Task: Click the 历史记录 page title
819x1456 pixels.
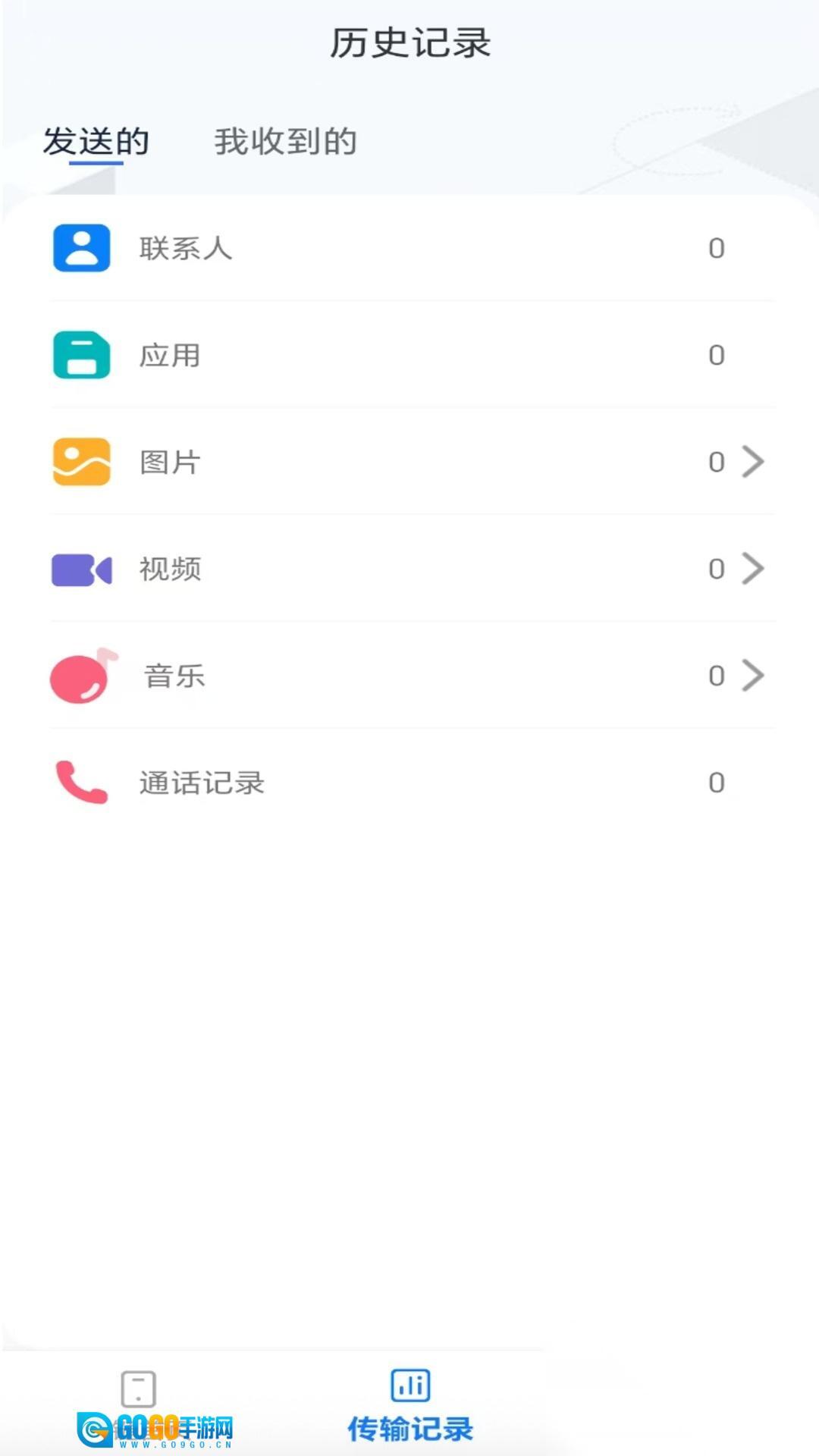Action: point(409,42)
